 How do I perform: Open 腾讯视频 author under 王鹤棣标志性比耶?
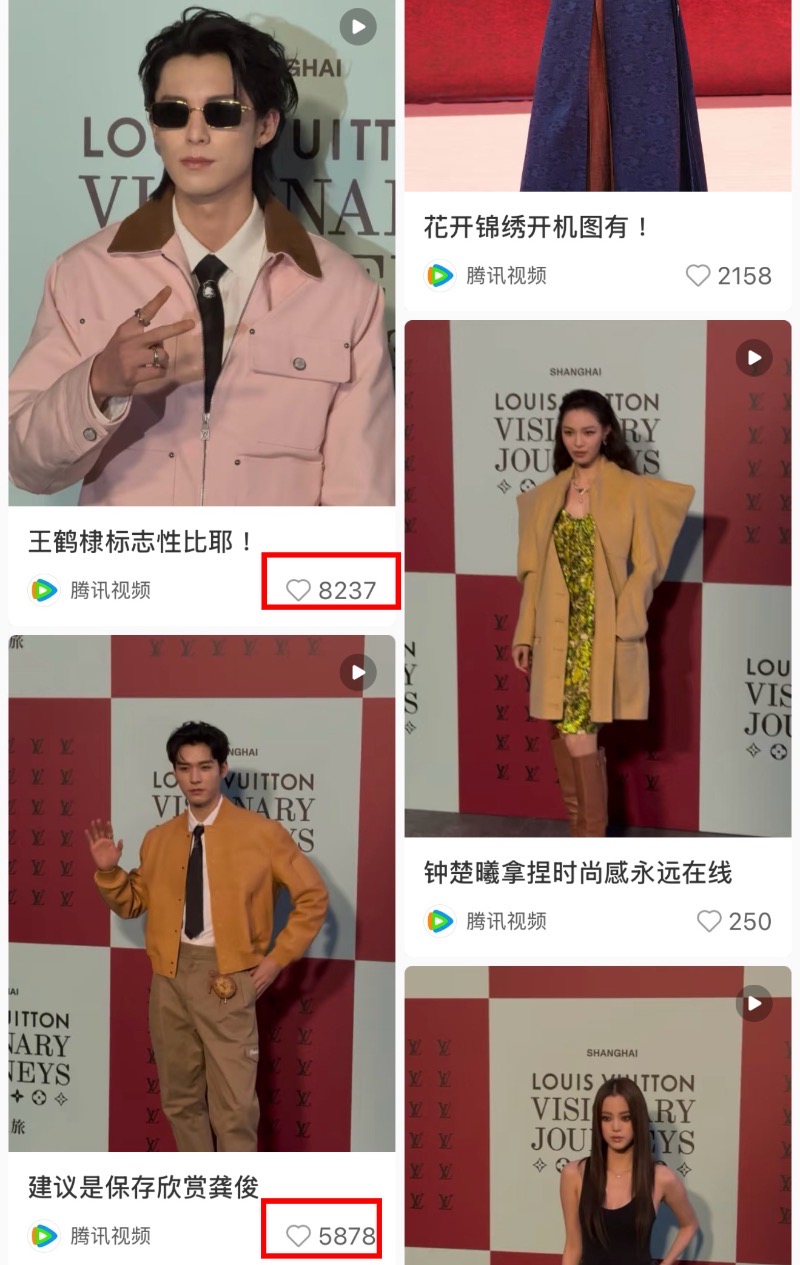(x=91, y=590)
